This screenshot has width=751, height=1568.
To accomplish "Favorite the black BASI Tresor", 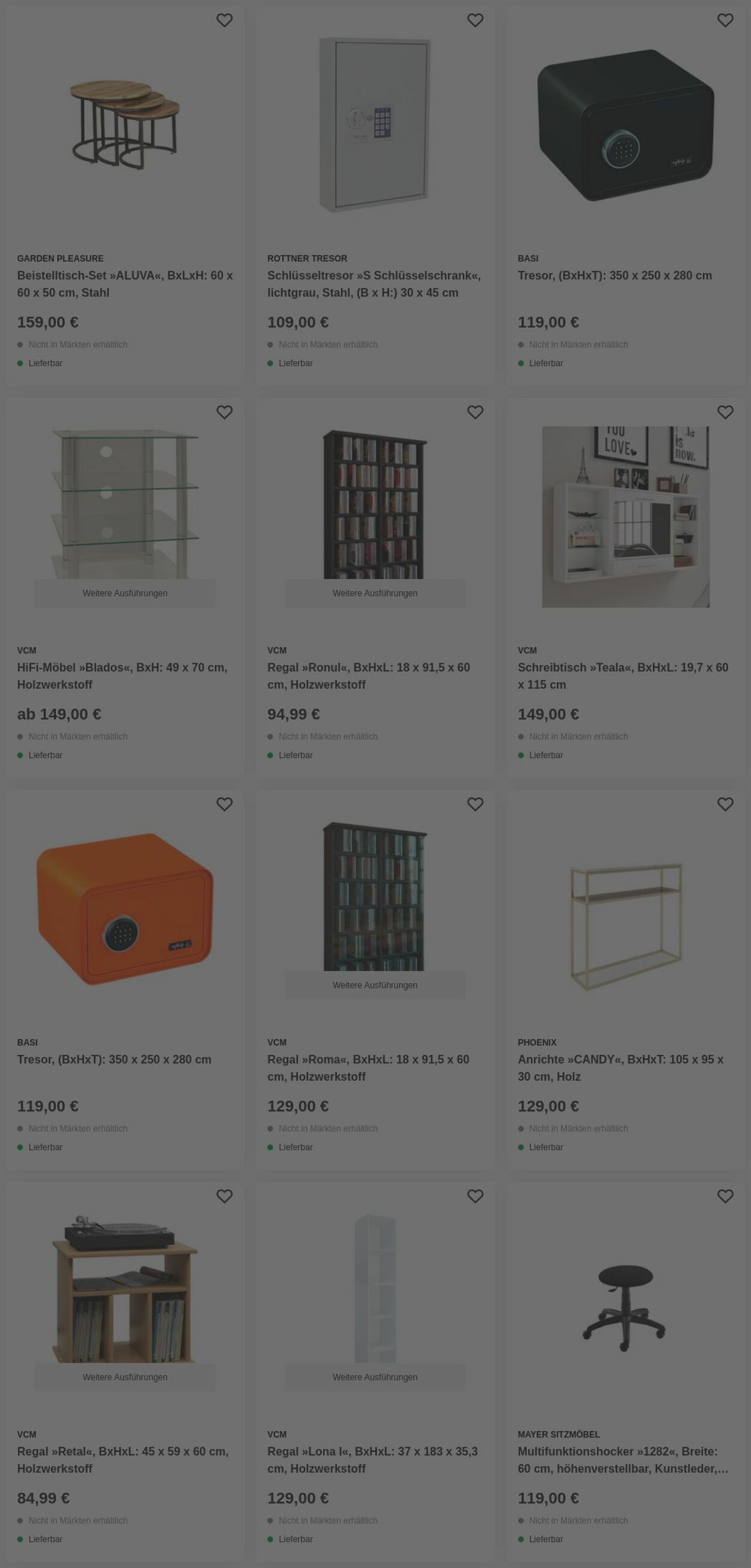I will (x=725, y=20).
